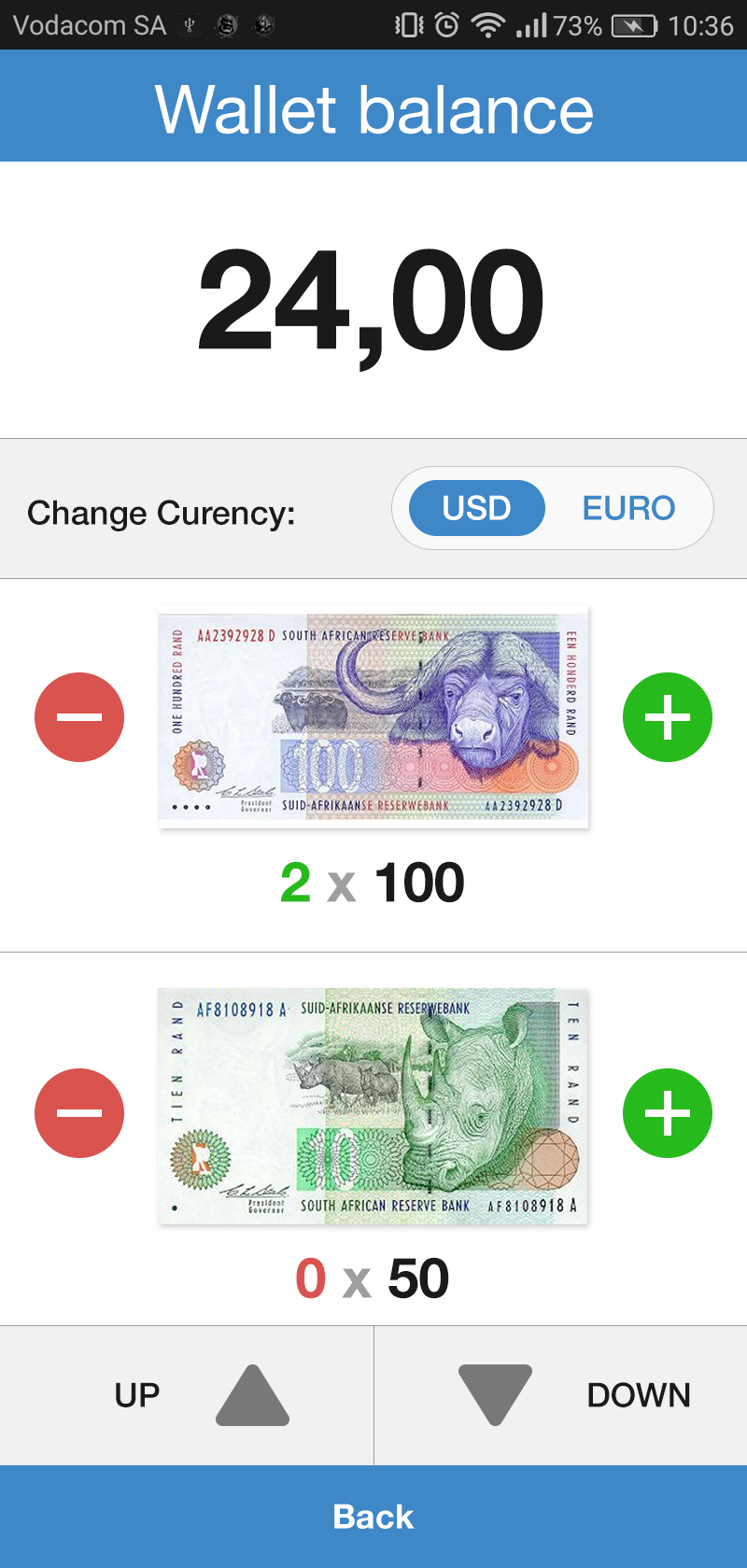Tap the DOWN arrow button
This screenshot has height=1568, width=747.
click(560, 1395)
